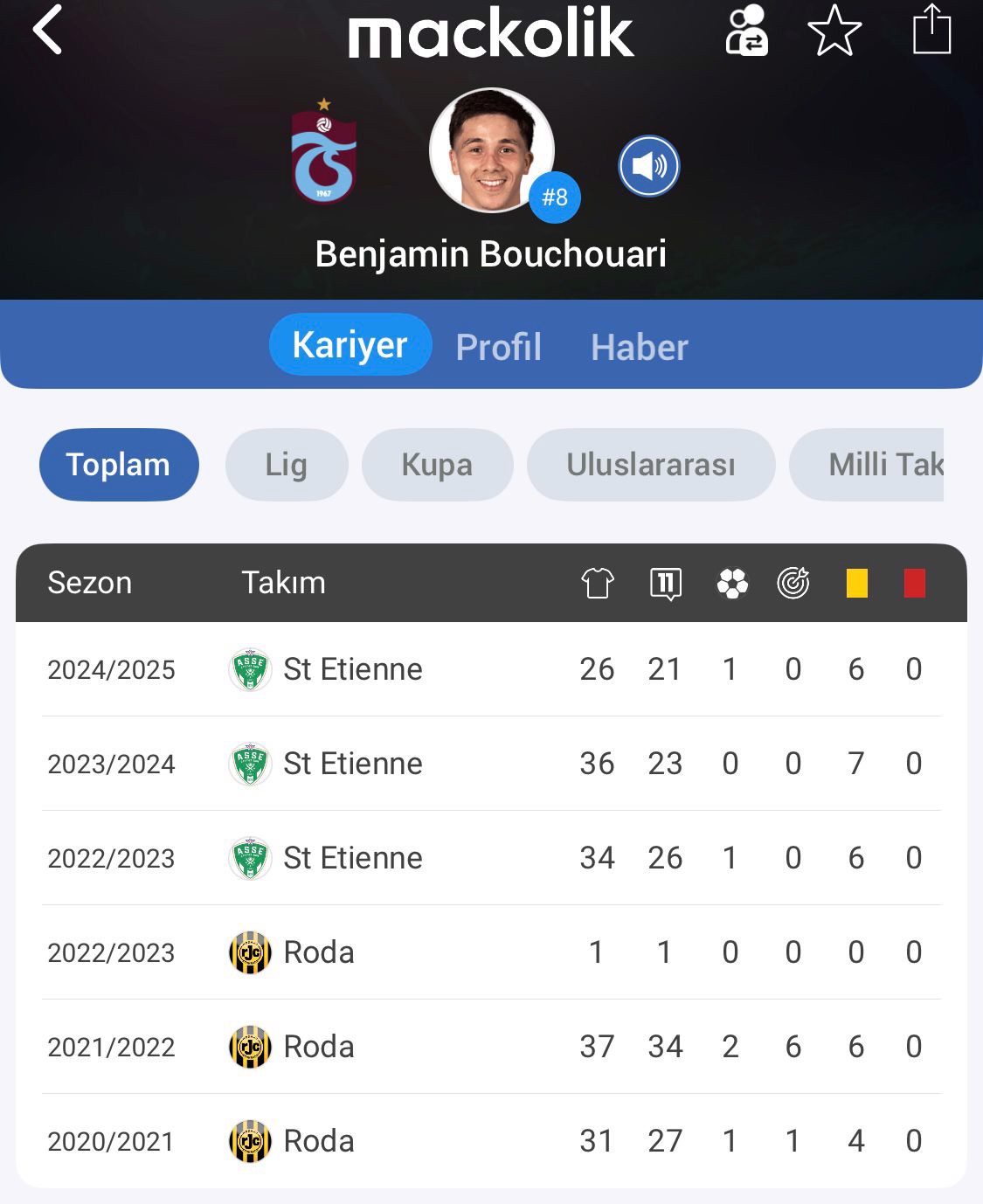Filter stats by Uluslararası

click(651, 465)
